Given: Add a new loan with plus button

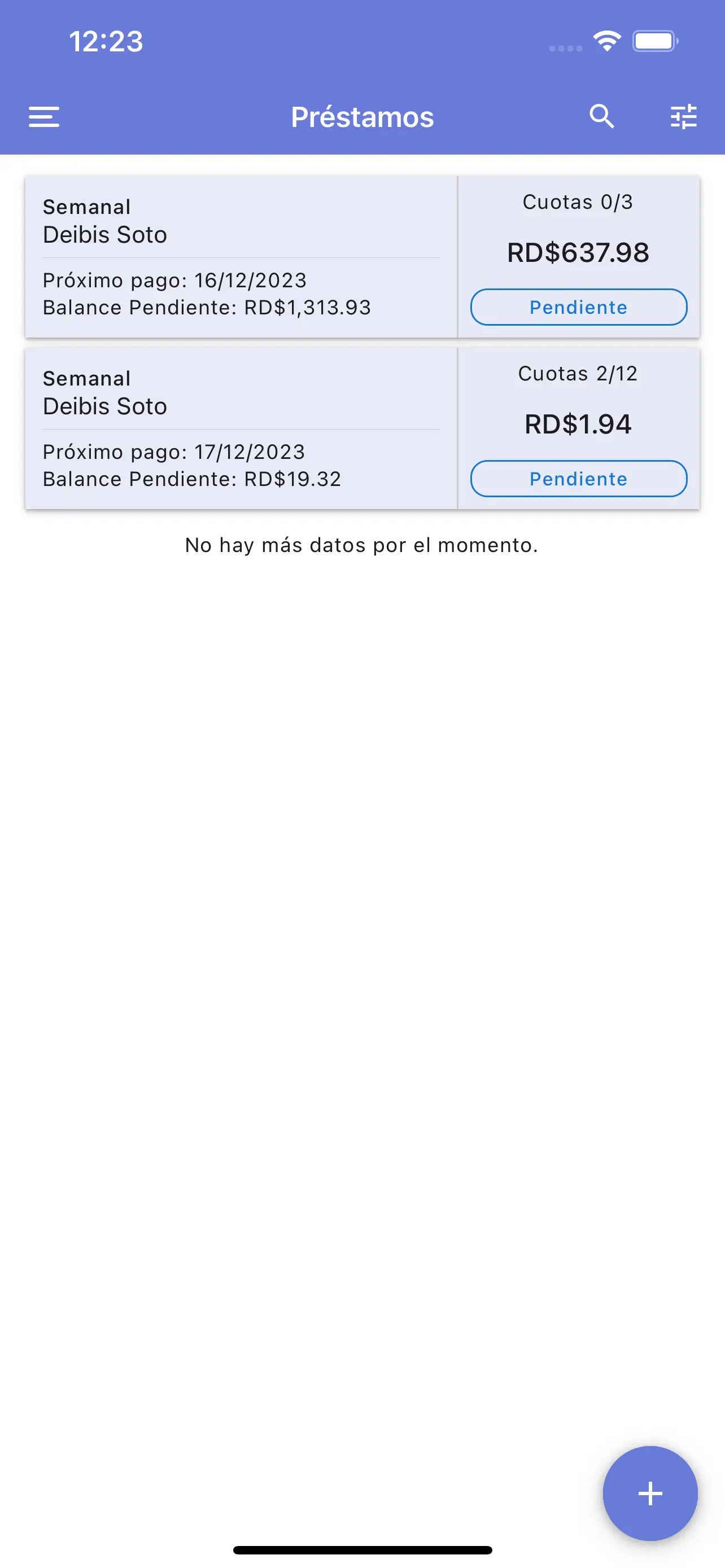Looking at the screenshot, I should (x=649, y=1492).
